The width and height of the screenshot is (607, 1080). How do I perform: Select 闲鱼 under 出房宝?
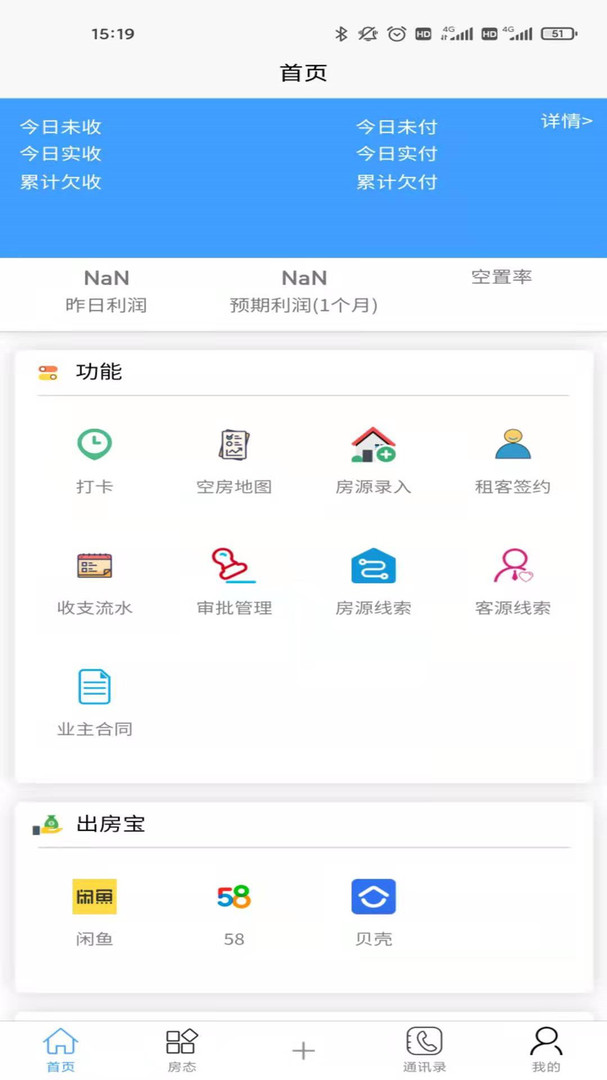point(95,912)
